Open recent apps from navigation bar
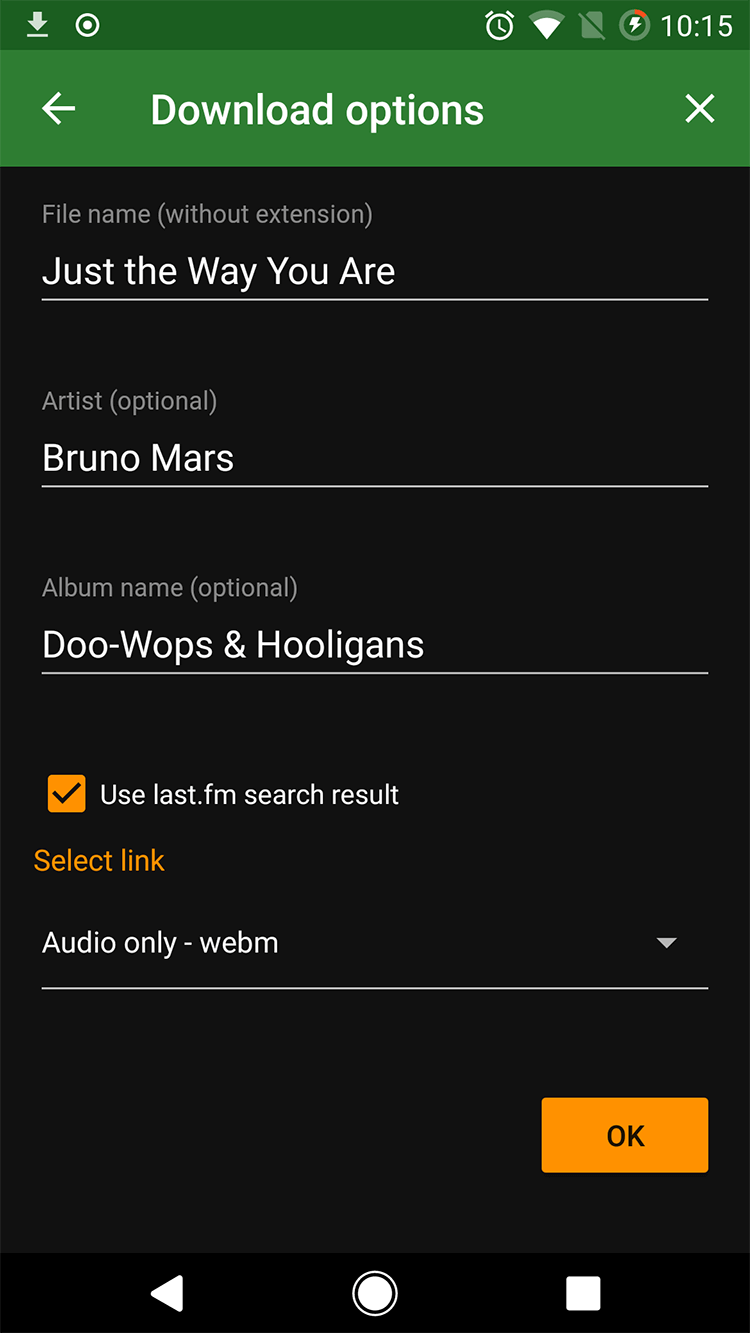 click(x=583, y=1293)
